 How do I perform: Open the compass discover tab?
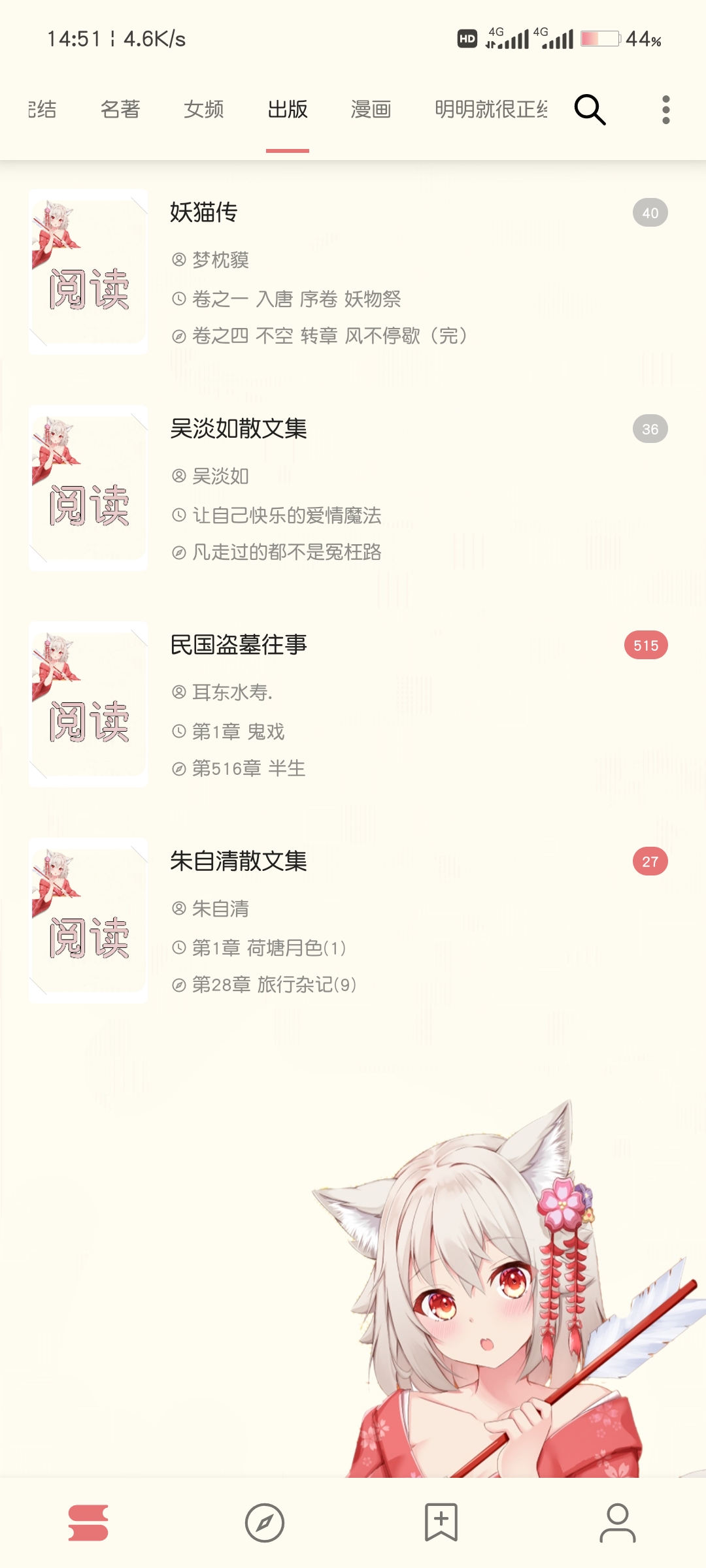point(265,1522)
